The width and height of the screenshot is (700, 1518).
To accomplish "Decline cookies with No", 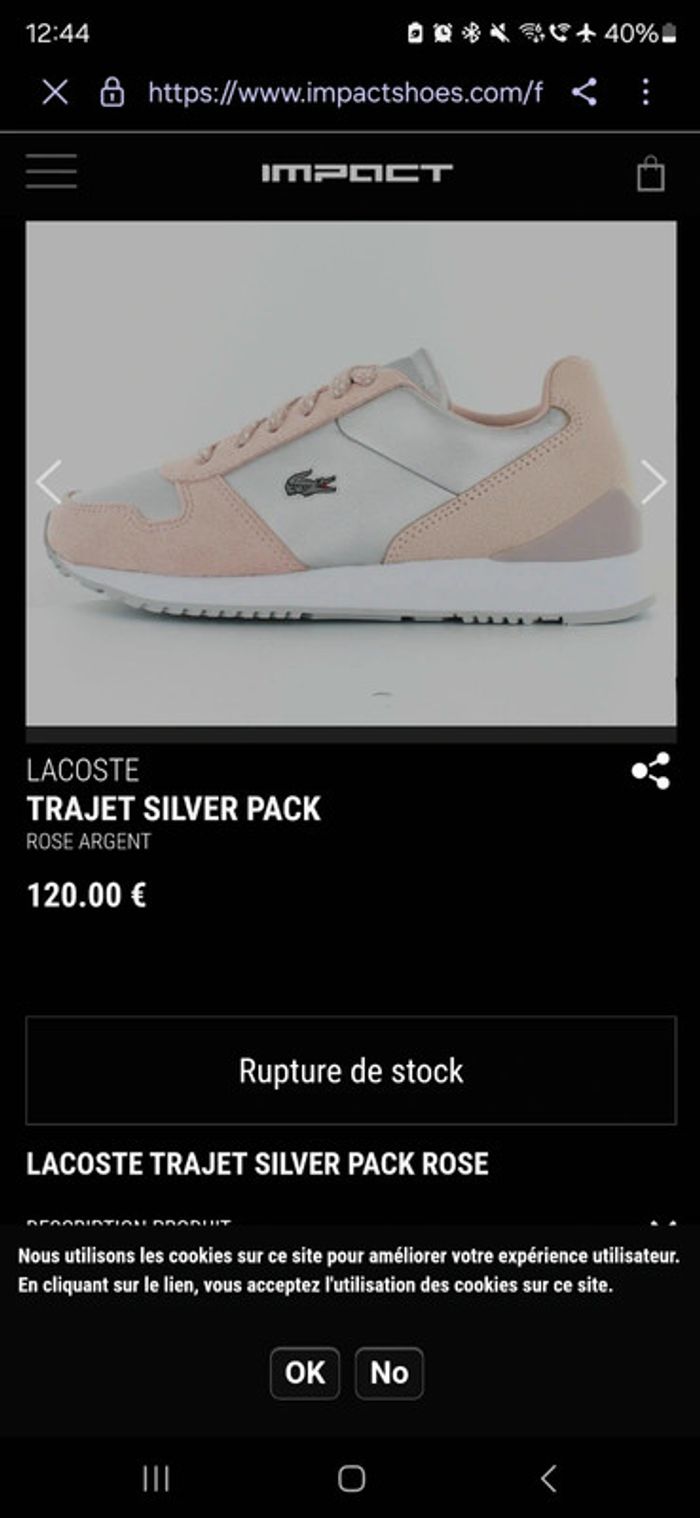I will point(389,1373).
